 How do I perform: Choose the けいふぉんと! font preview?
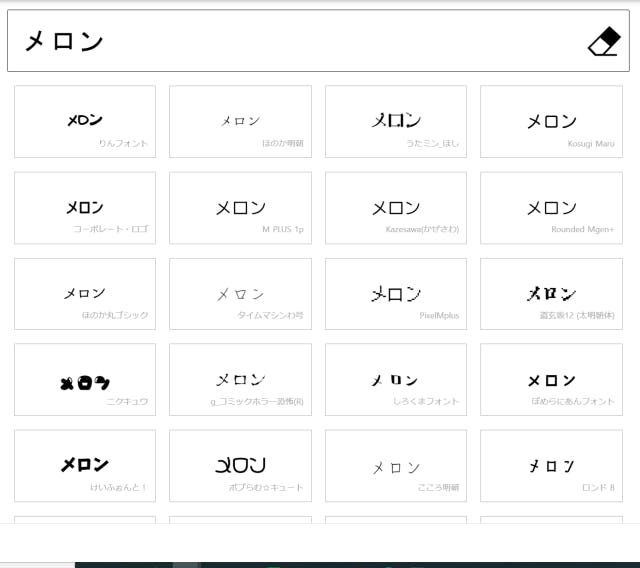tap(85, 466)
